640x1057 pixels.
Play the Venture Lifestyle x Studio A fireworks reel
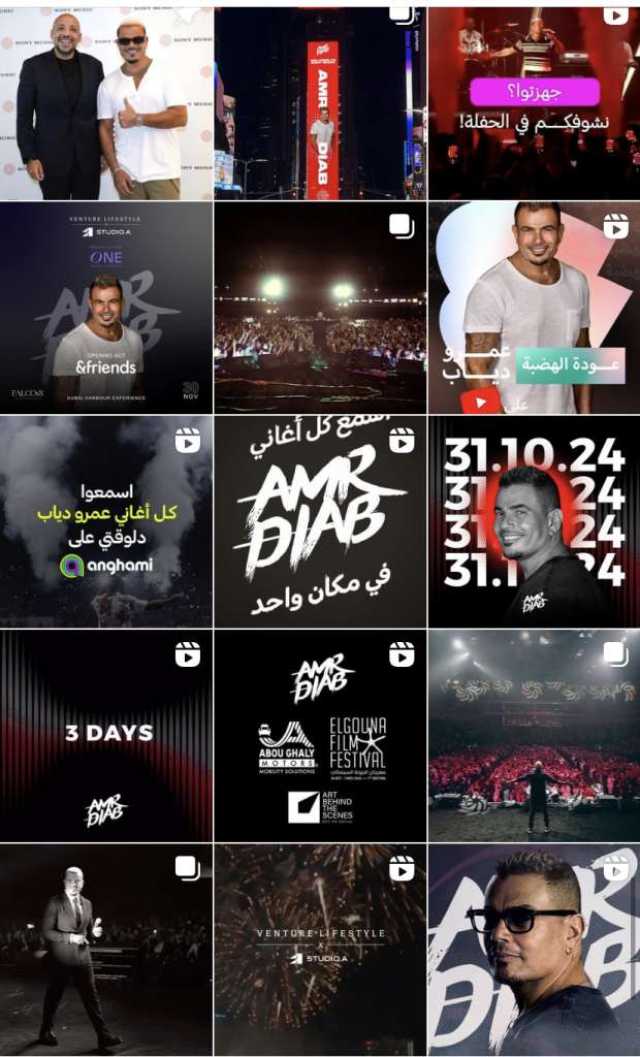(x=320, y=950)
